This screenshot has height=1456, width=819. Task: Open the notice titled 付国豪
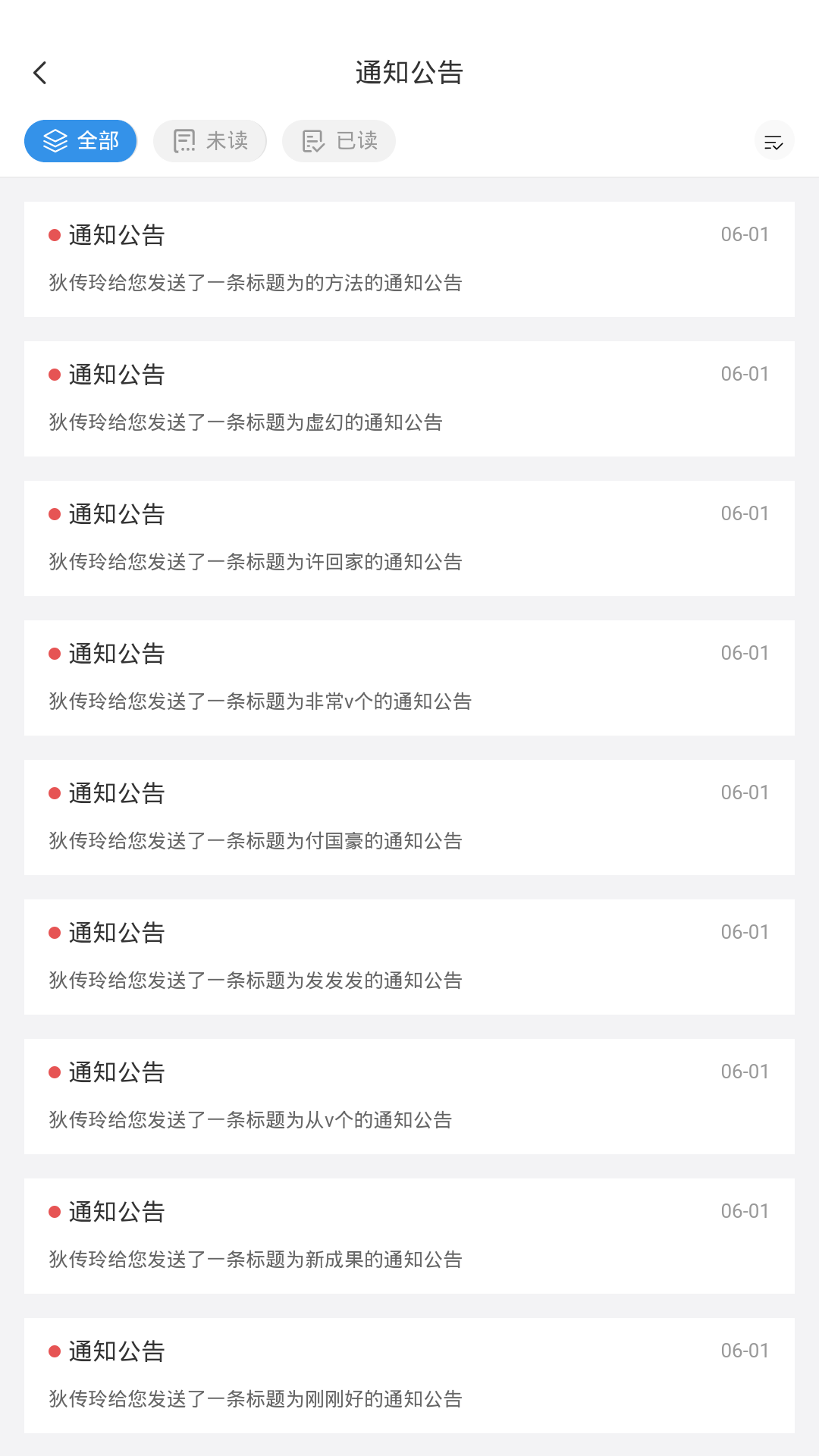(x=409, y=817)
